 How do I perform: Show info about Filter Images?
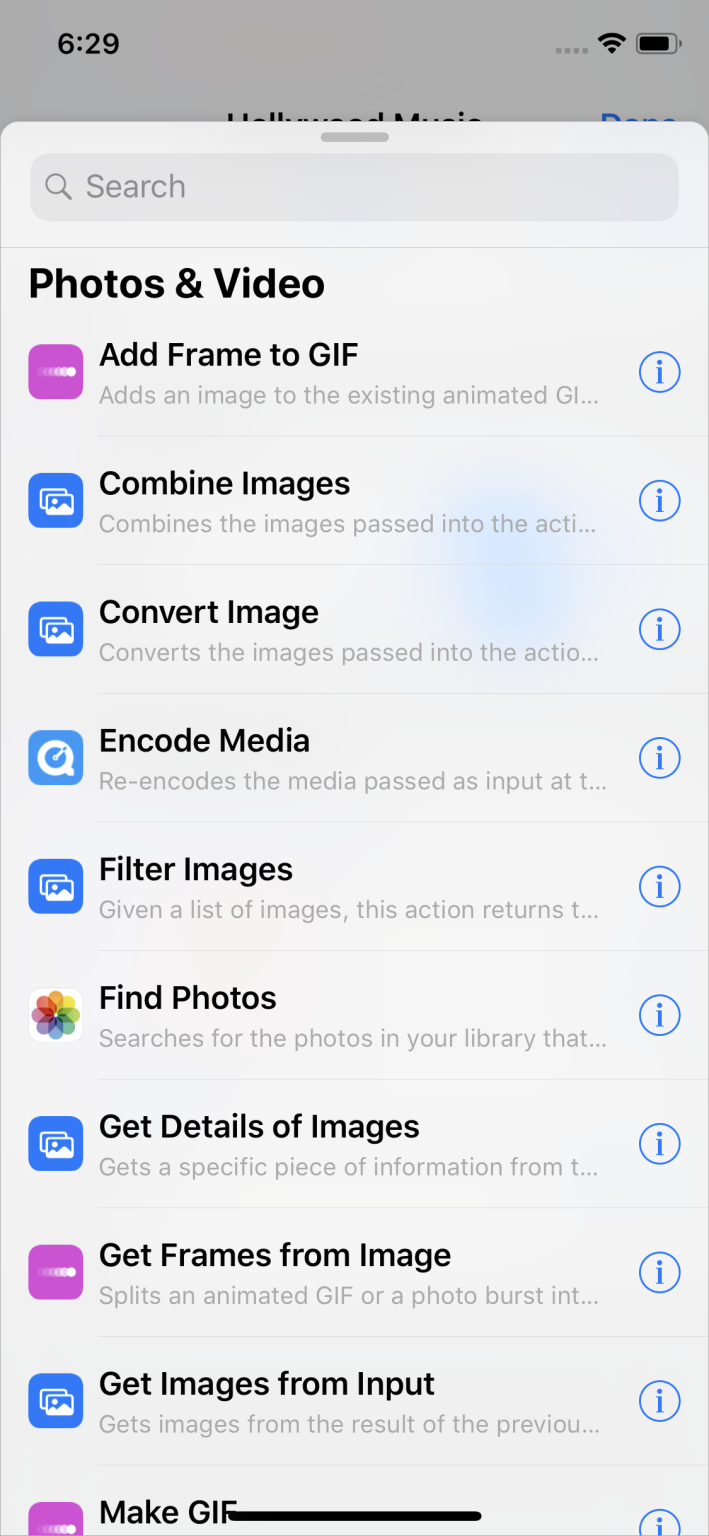click(x=659, y=887)
